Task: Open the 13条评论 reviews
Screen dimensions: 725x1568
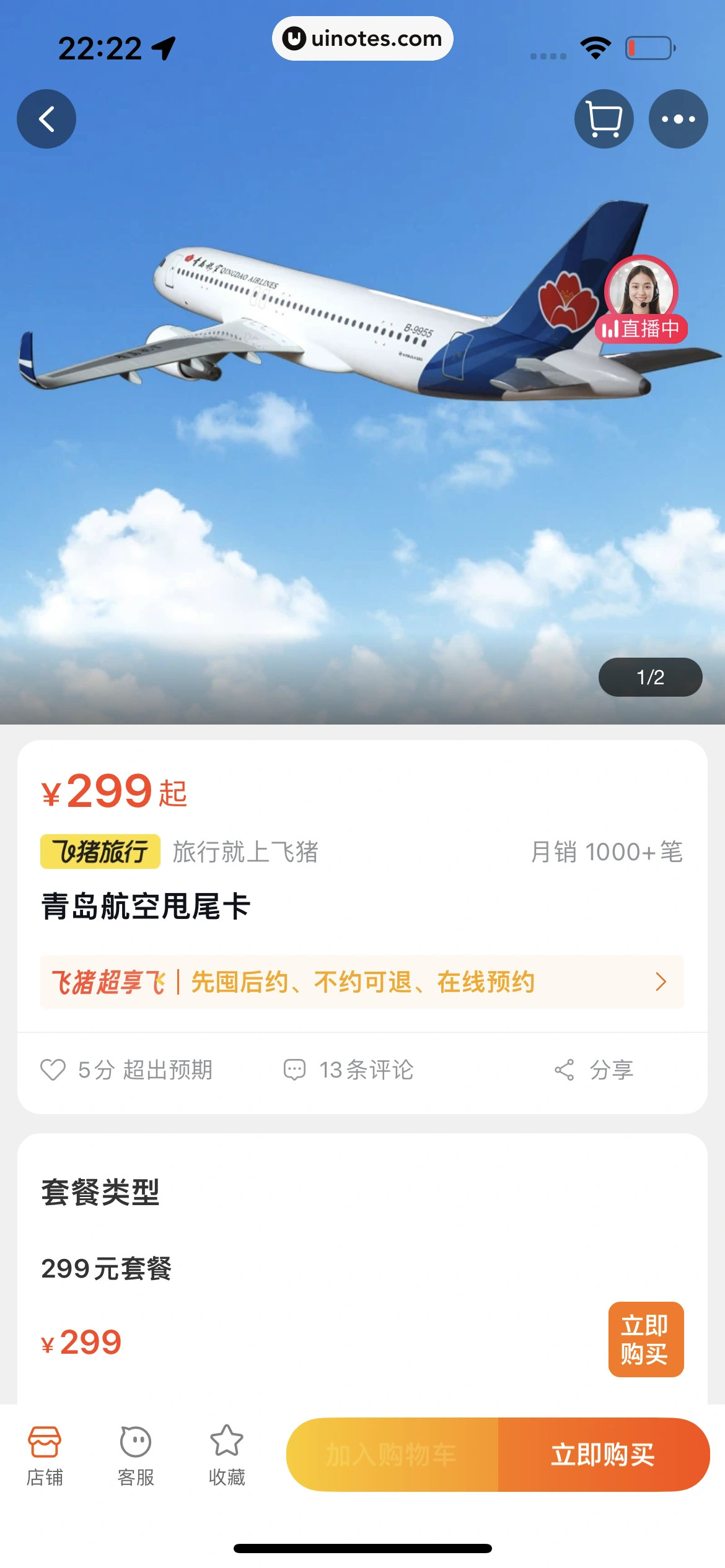Action: [x=348, y=1069]
